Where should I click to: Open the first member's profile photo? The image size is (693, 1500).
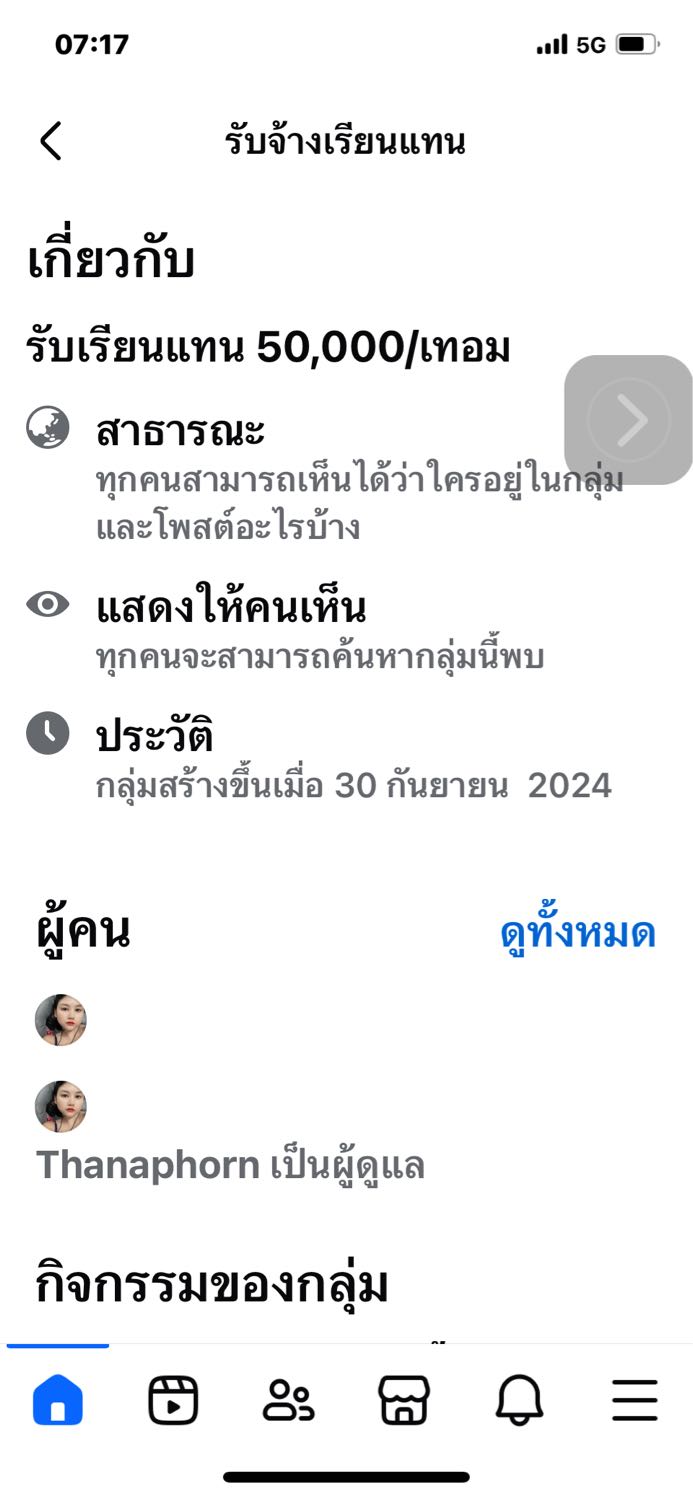[x=61, y=1020]
